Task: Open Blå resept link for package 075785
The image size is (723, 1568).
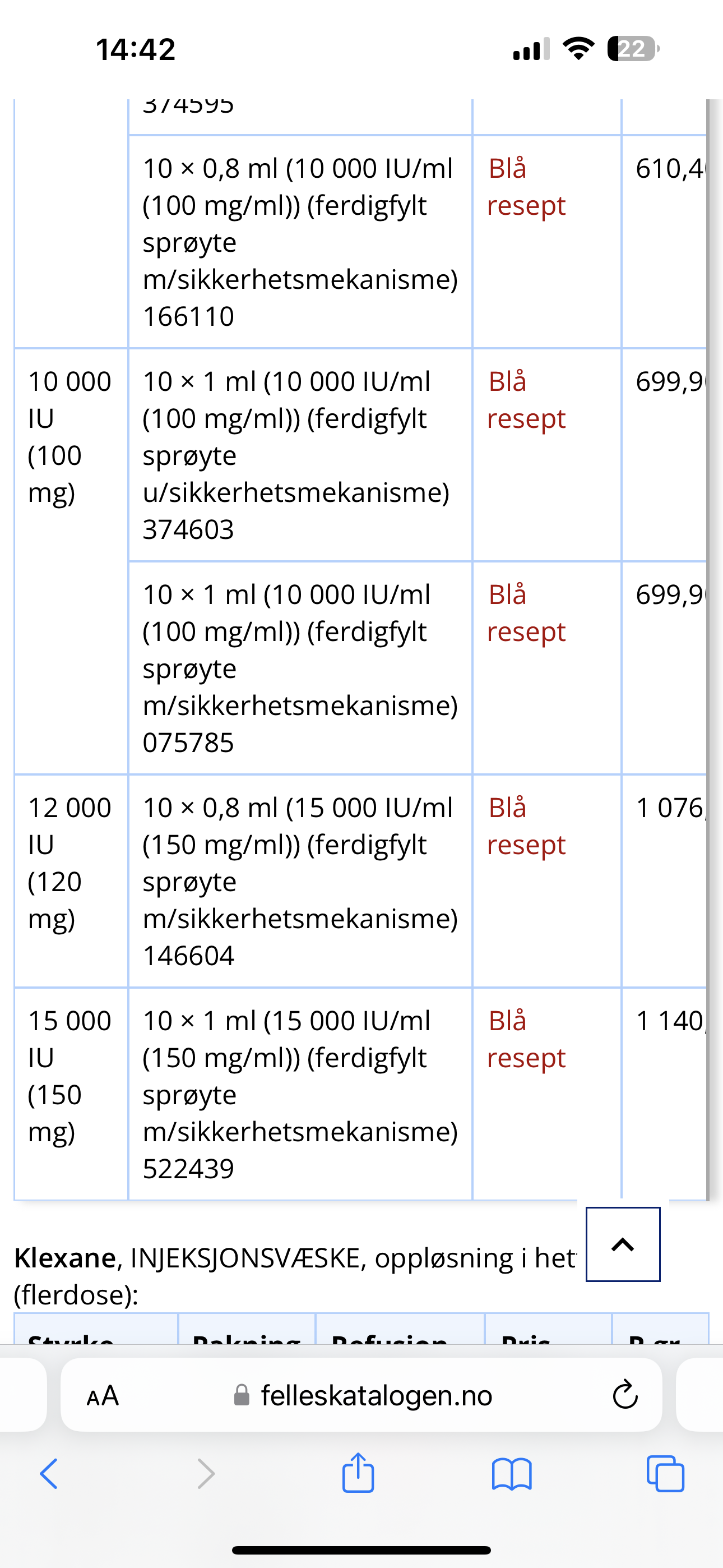Action: [526, 613]
